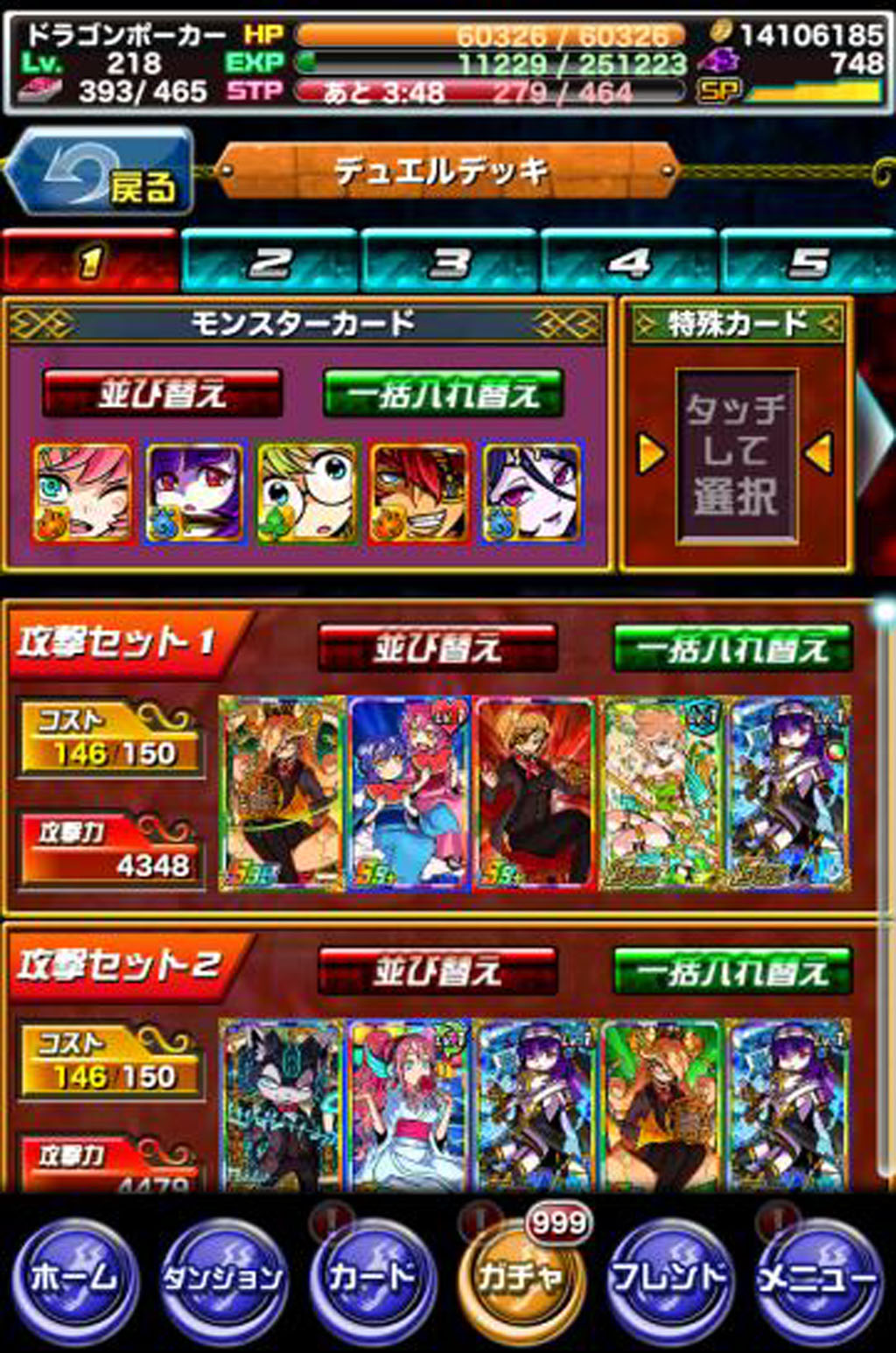The width and height of the screenshot is (896, 1353).
Task: Tap 一括入れ替え for 攻撃セット1
Action: click(732, 648)
